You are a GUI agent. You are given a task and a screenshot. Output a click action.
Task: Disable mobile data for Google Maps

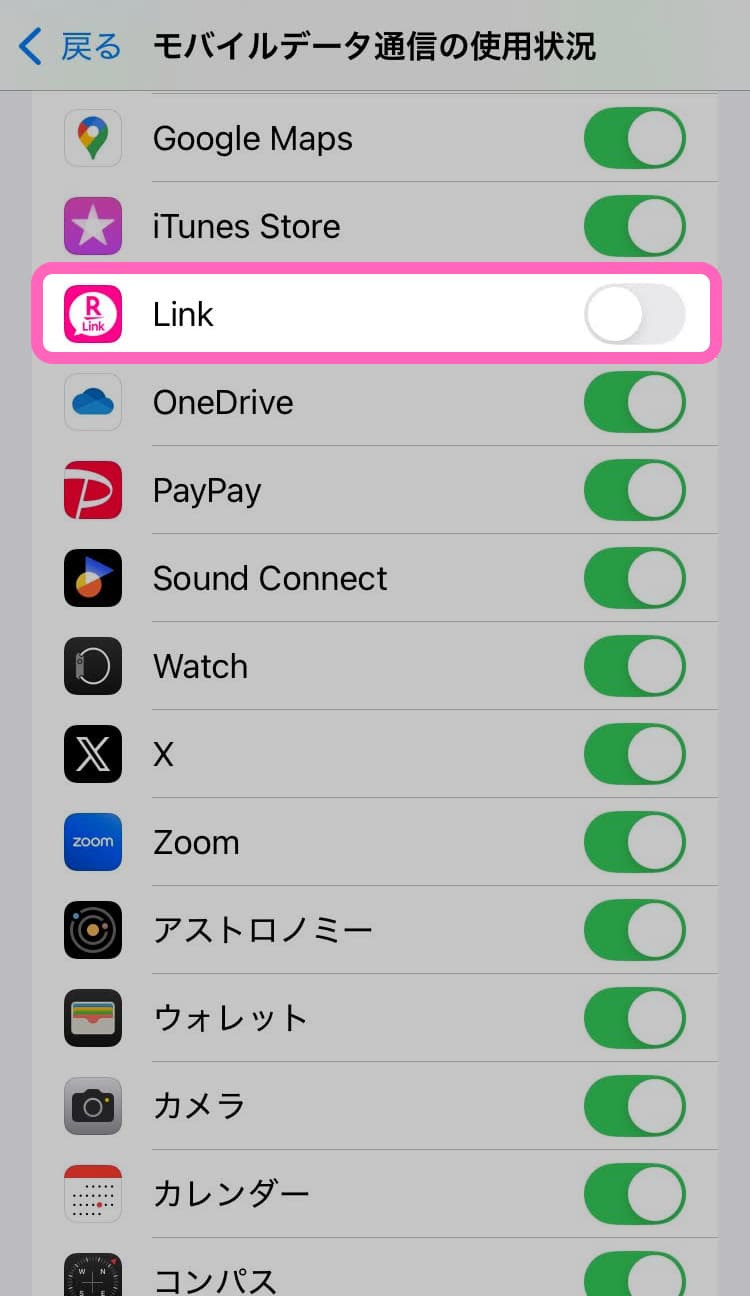point(634,138)
